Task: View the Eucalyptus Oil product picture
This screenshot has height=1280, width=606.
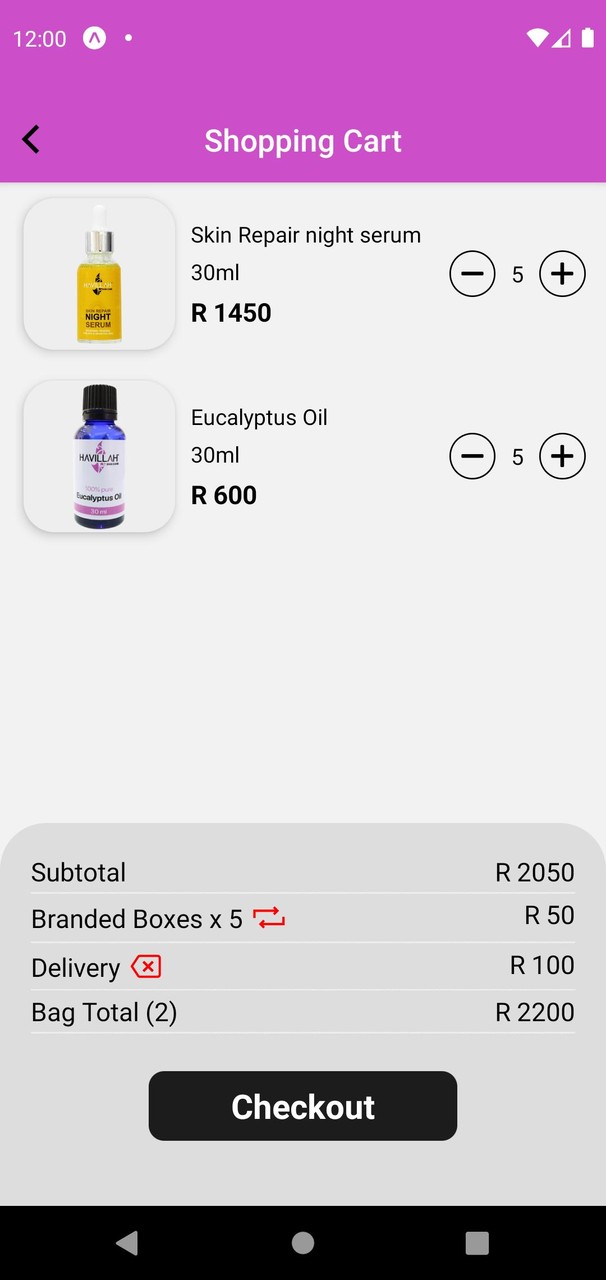Action: click(x=99, y=456)
